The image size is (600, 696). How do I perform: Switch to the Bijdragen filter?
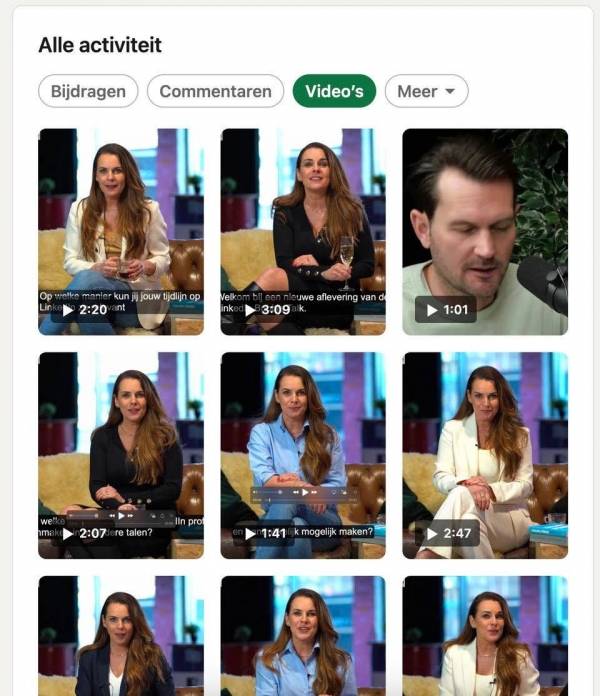(88, 91)
